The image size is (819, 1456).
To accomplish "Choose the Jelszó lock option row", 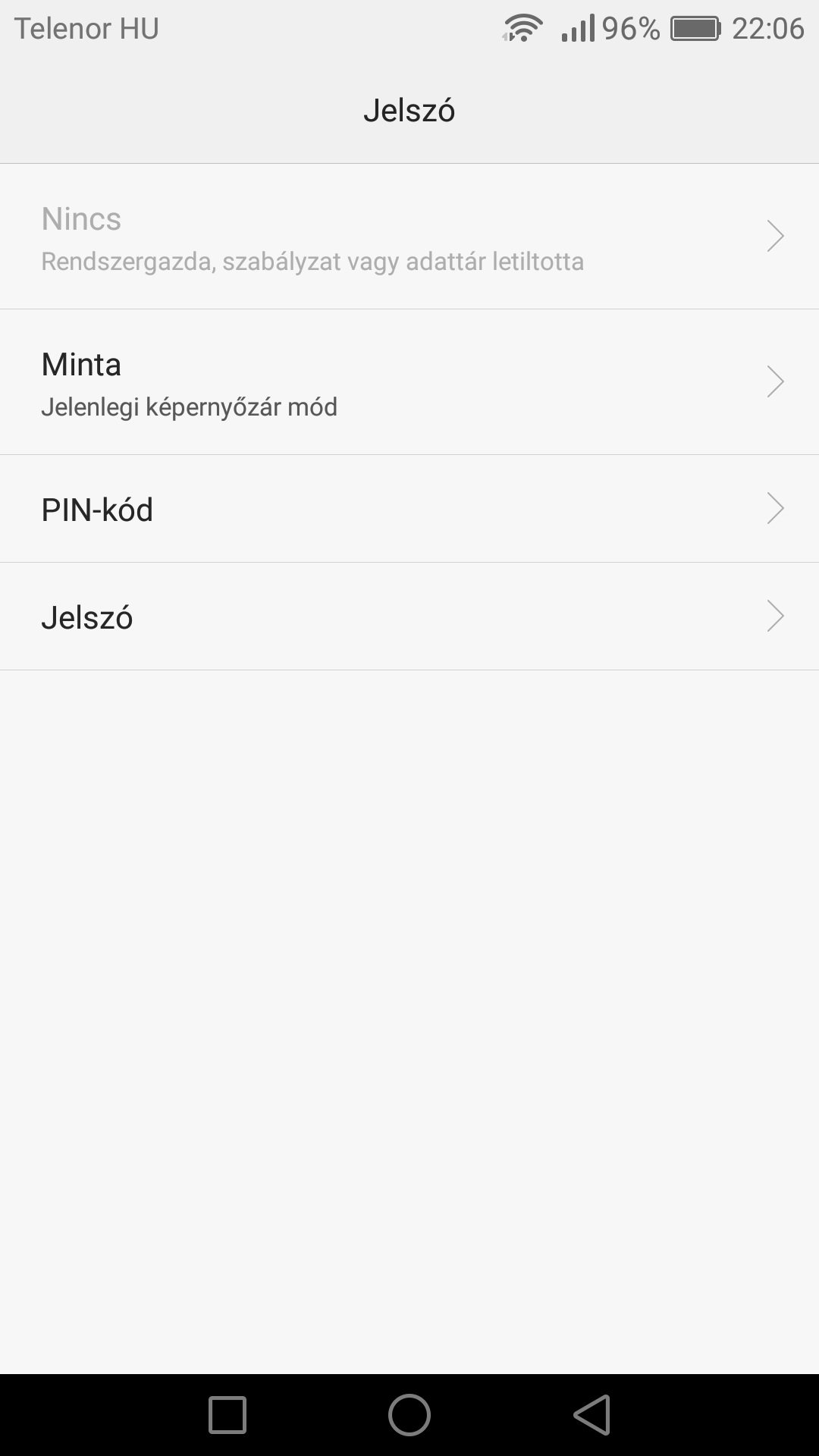I will click(409, 617).
